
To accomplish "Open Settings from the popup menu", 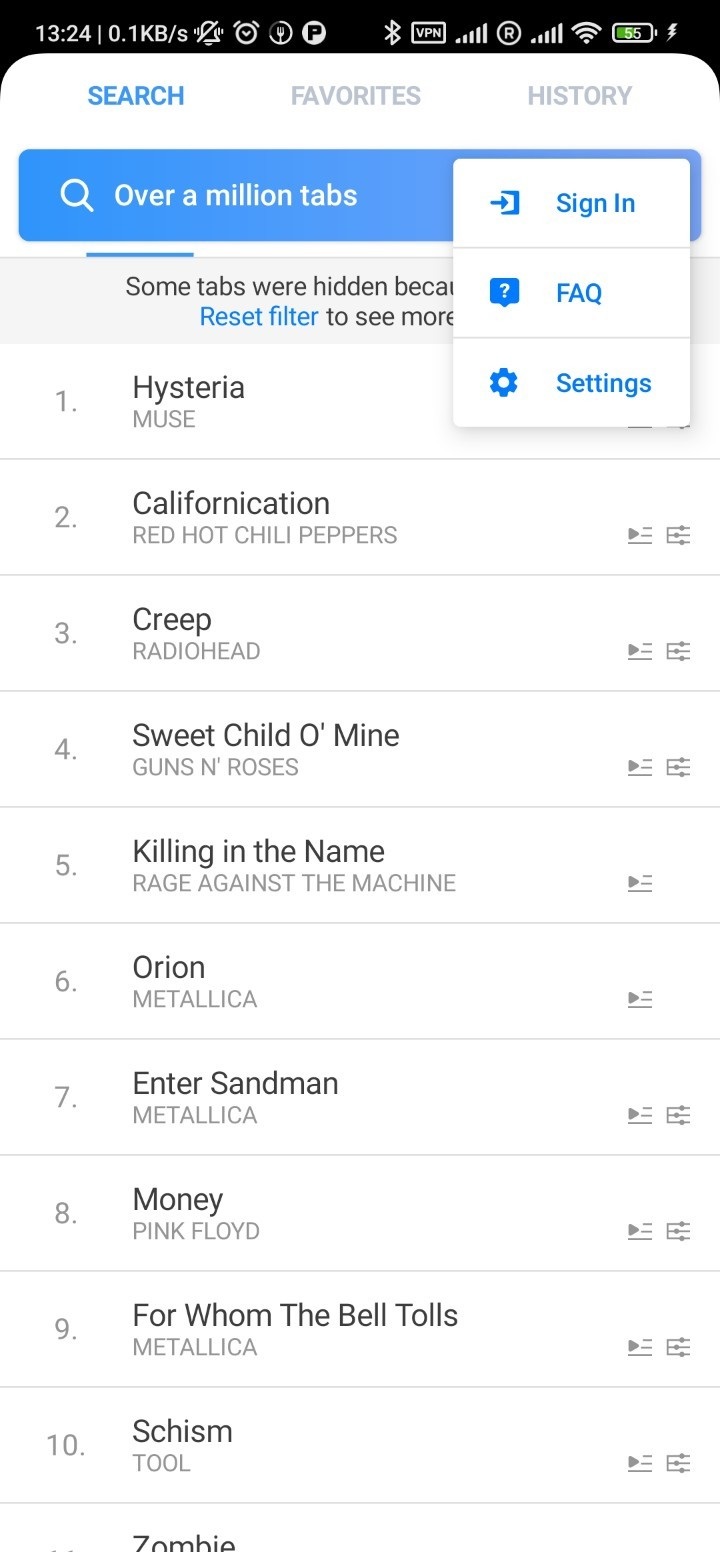I will click(x=571, y=383).
